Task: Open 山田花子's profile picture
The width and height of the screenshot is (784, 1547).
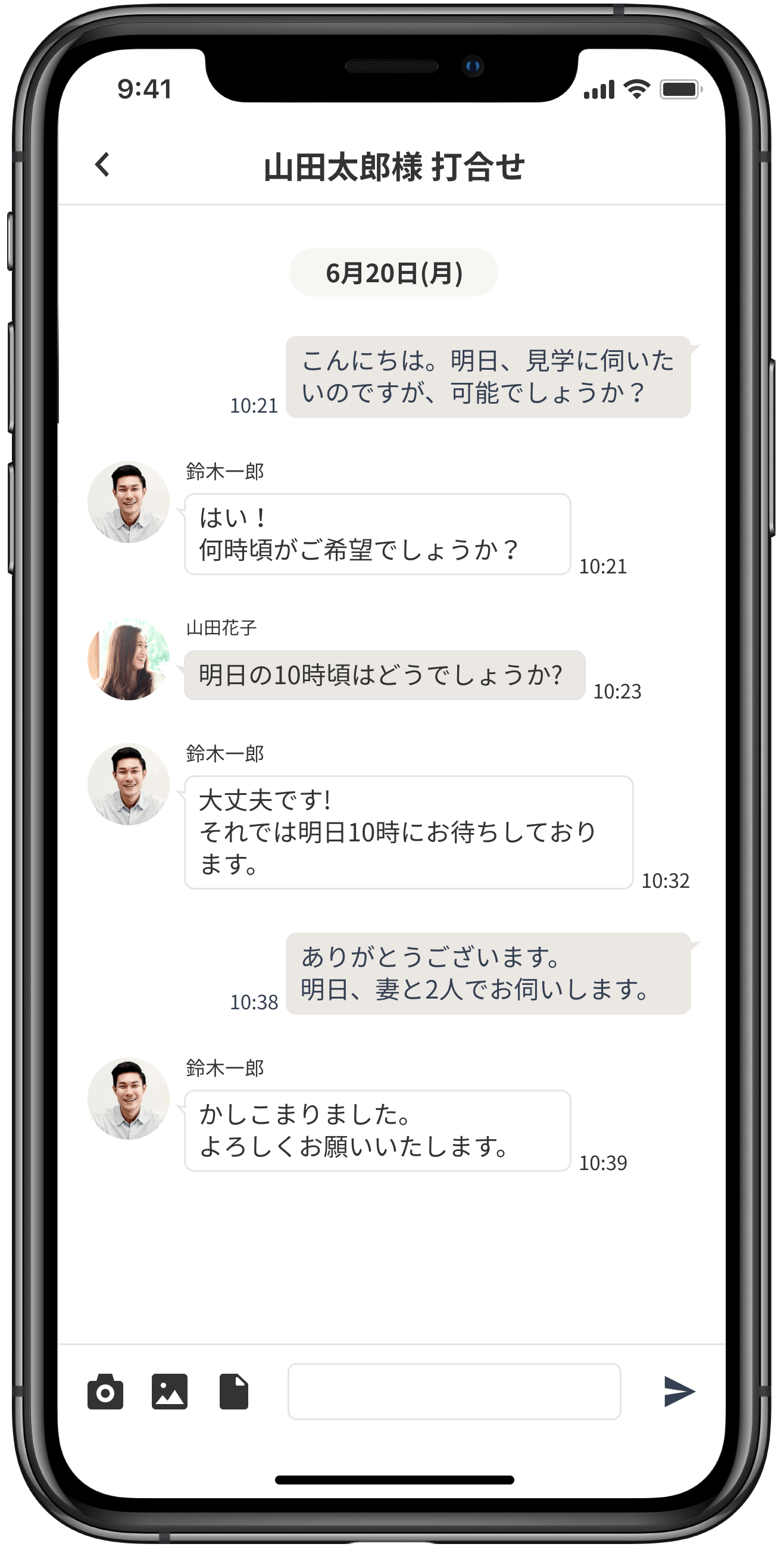Action: [x=129, y=659]
